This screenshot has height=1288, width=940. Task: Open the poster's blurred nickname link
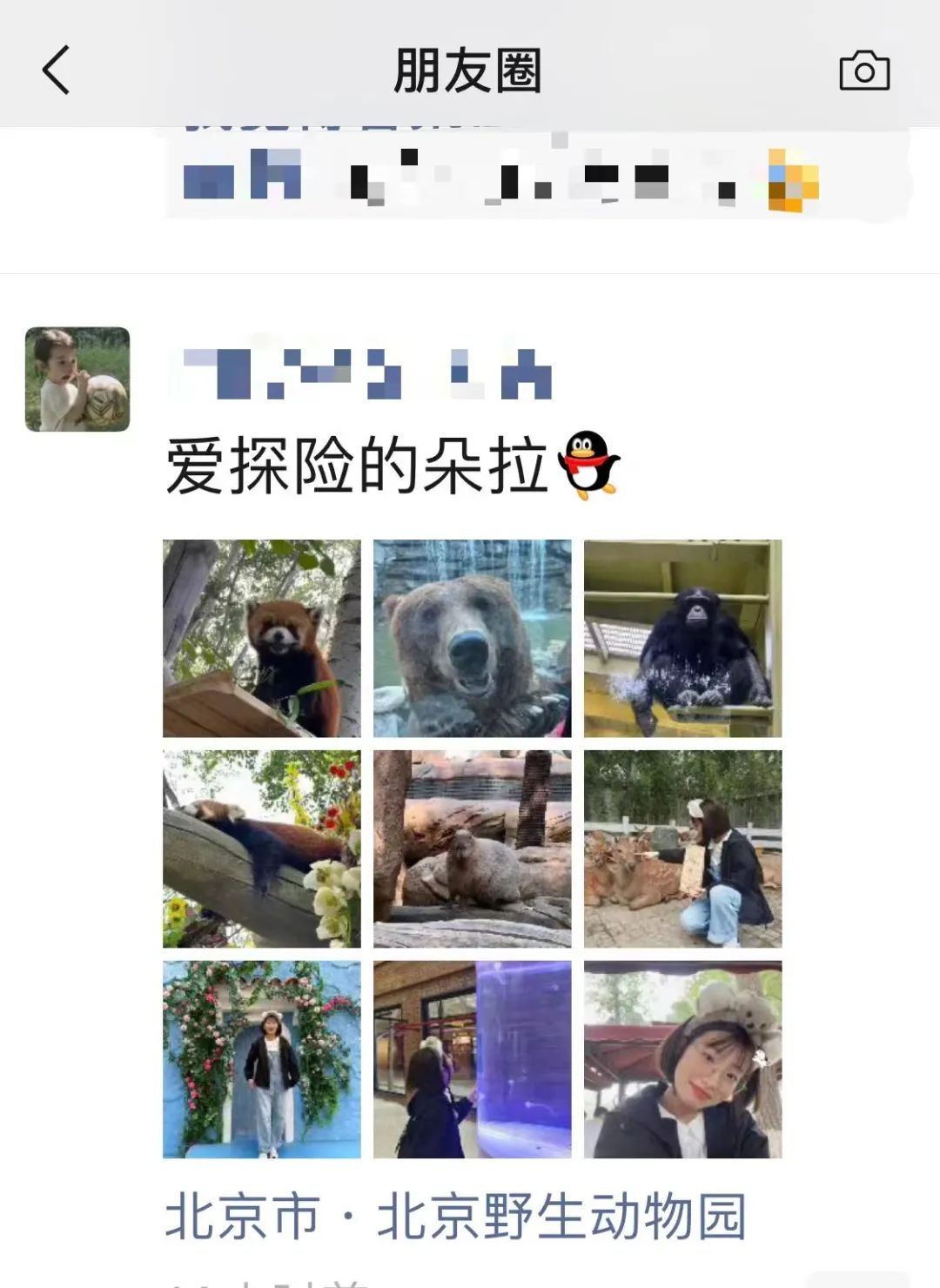tap(367, 373)
